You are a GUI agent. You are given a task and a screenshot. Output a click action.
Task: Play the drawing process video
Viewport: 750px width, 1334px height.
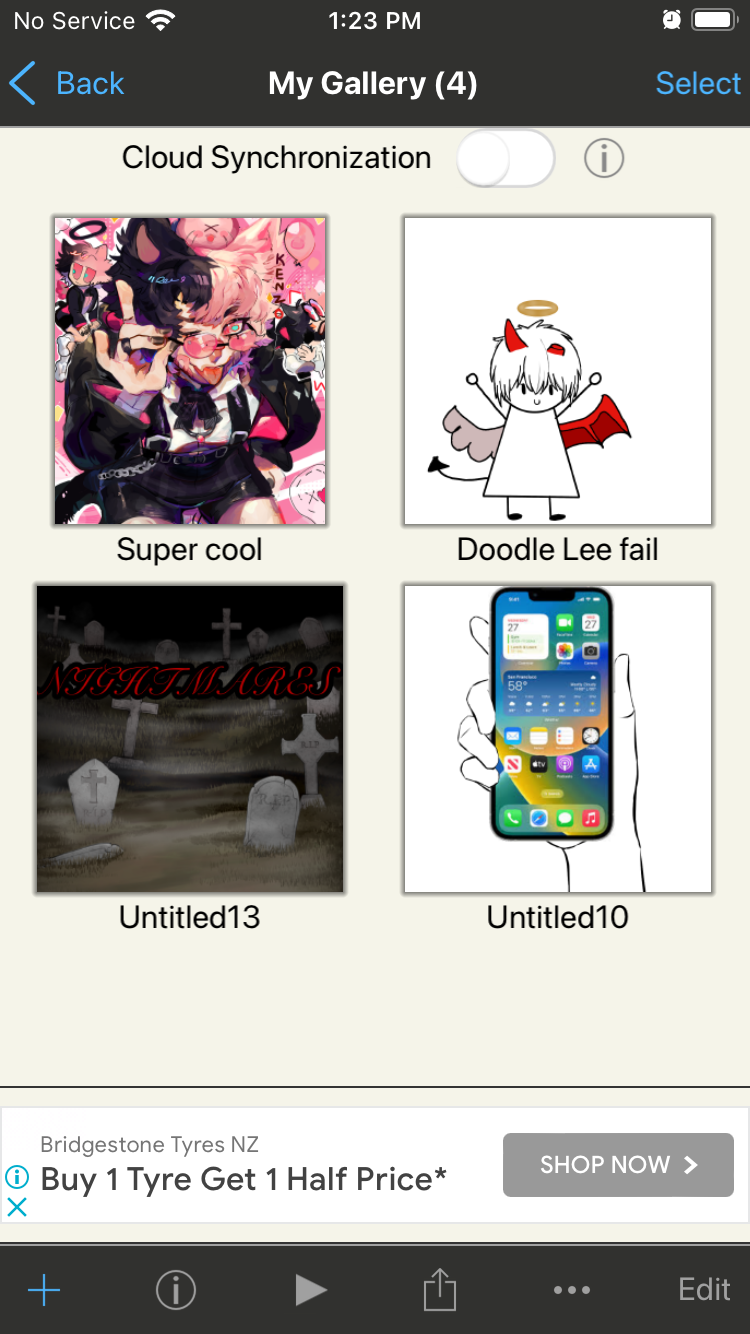click(x=310, y=1290)
